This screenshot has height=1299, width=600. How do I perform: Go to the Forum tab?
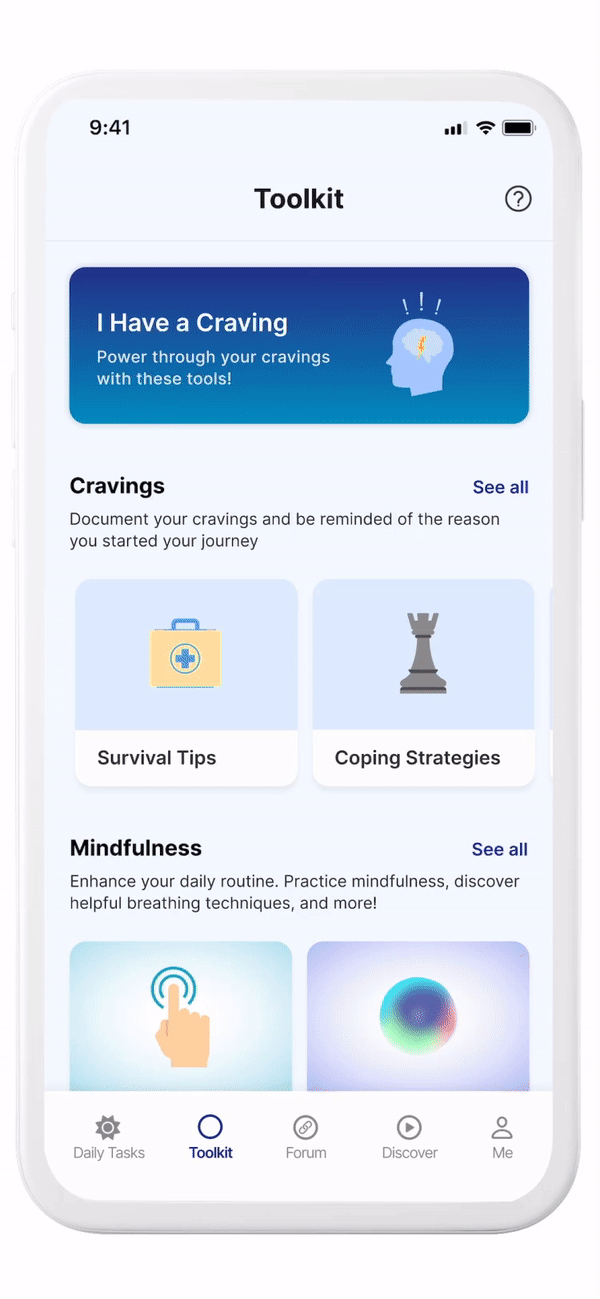pos(306,1138)
